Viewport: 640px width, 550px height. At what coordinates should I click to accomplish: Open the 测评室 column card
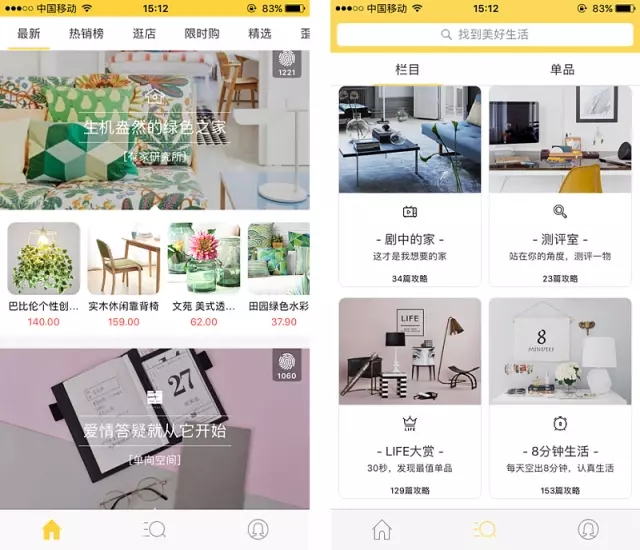pos(560,185)
